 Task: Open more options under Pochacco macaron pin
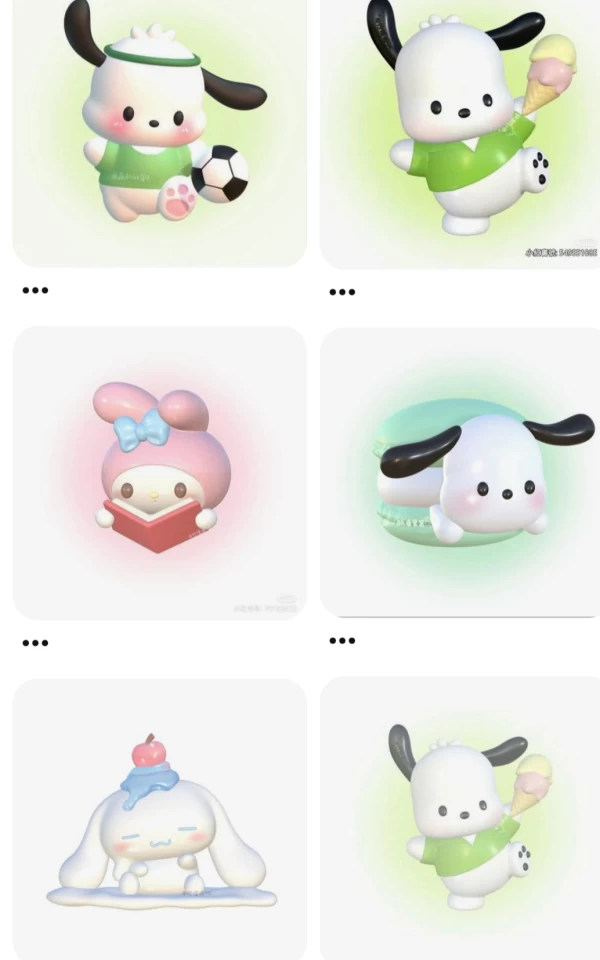(342, 641)
